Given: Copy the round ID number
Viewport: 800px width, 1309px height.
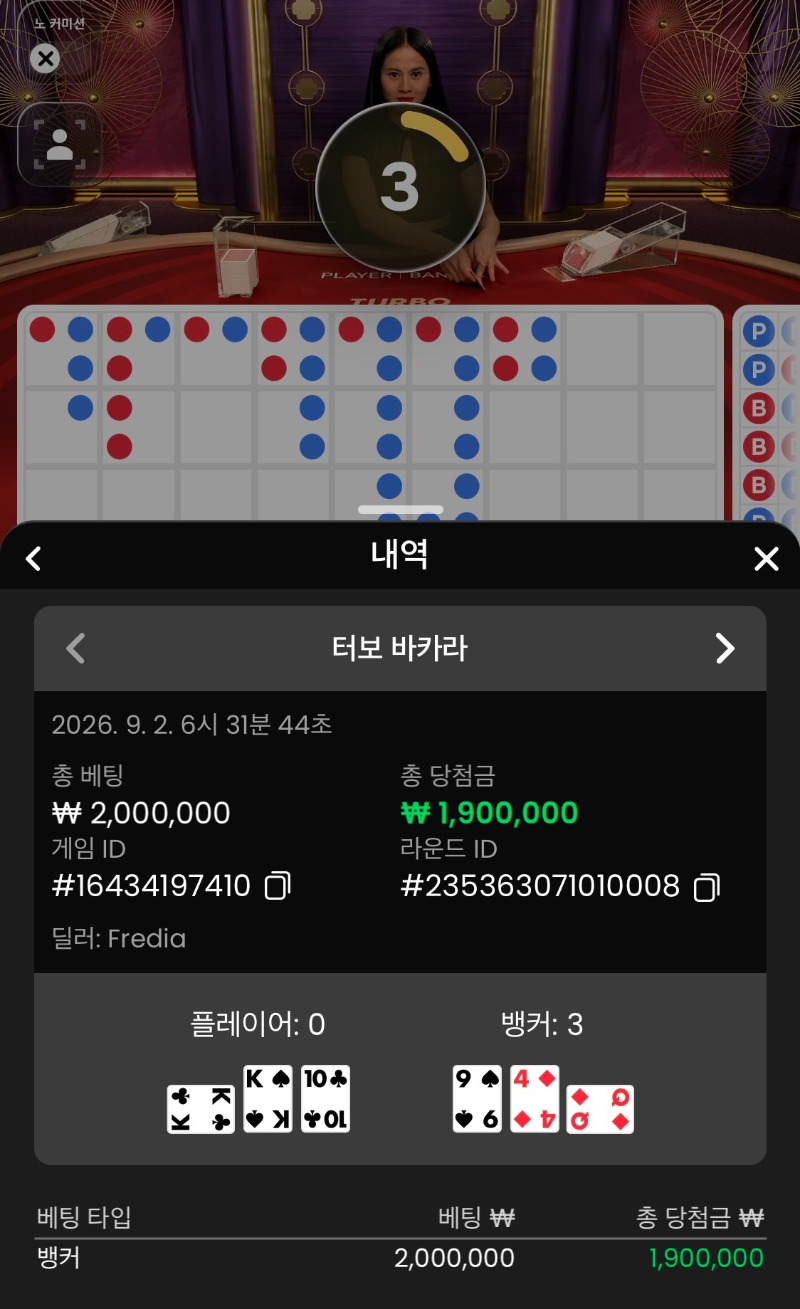Looking at the screenshot, I should tap(706, 886).
